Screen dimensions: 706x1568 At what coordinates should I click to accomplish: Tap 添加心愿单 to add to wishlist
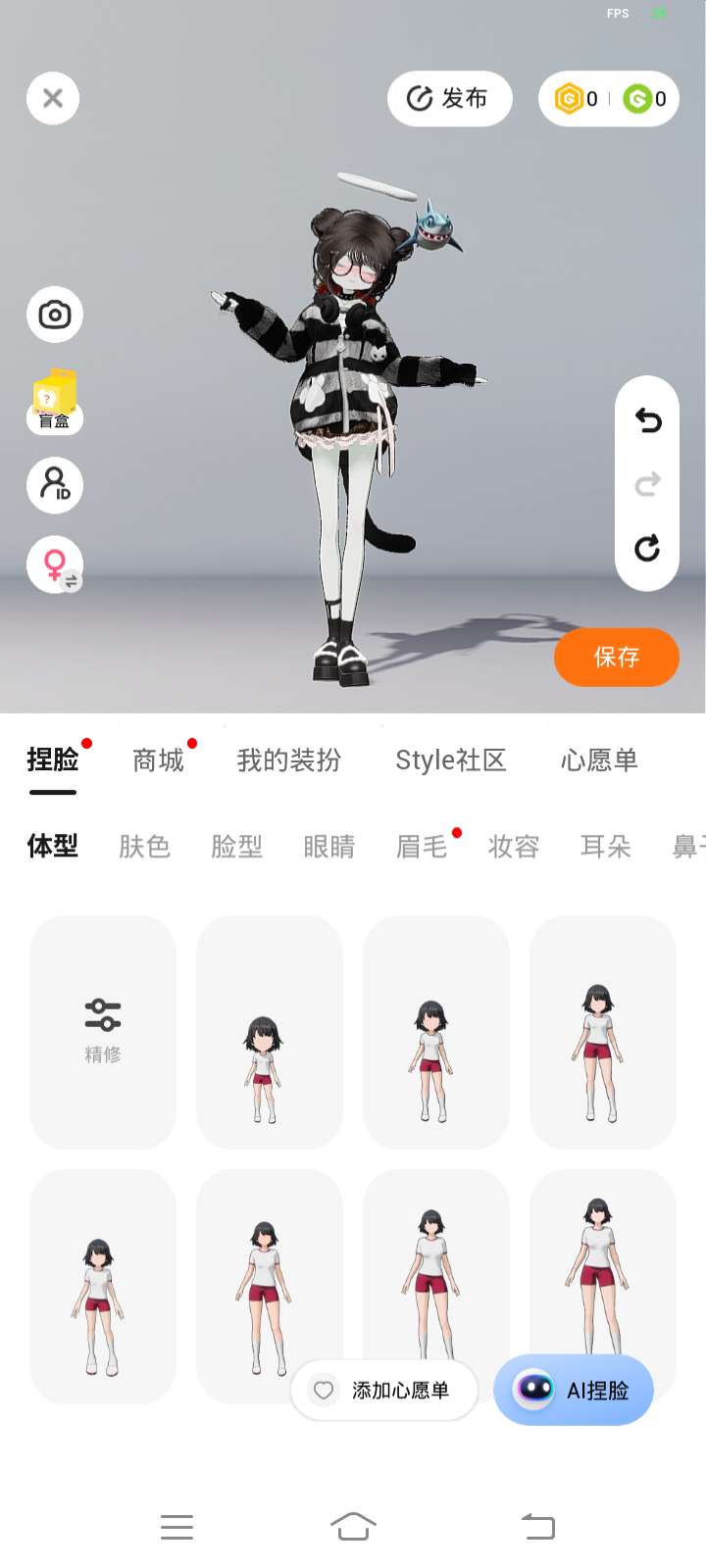pyautogui.click(x=384, y=1390)
